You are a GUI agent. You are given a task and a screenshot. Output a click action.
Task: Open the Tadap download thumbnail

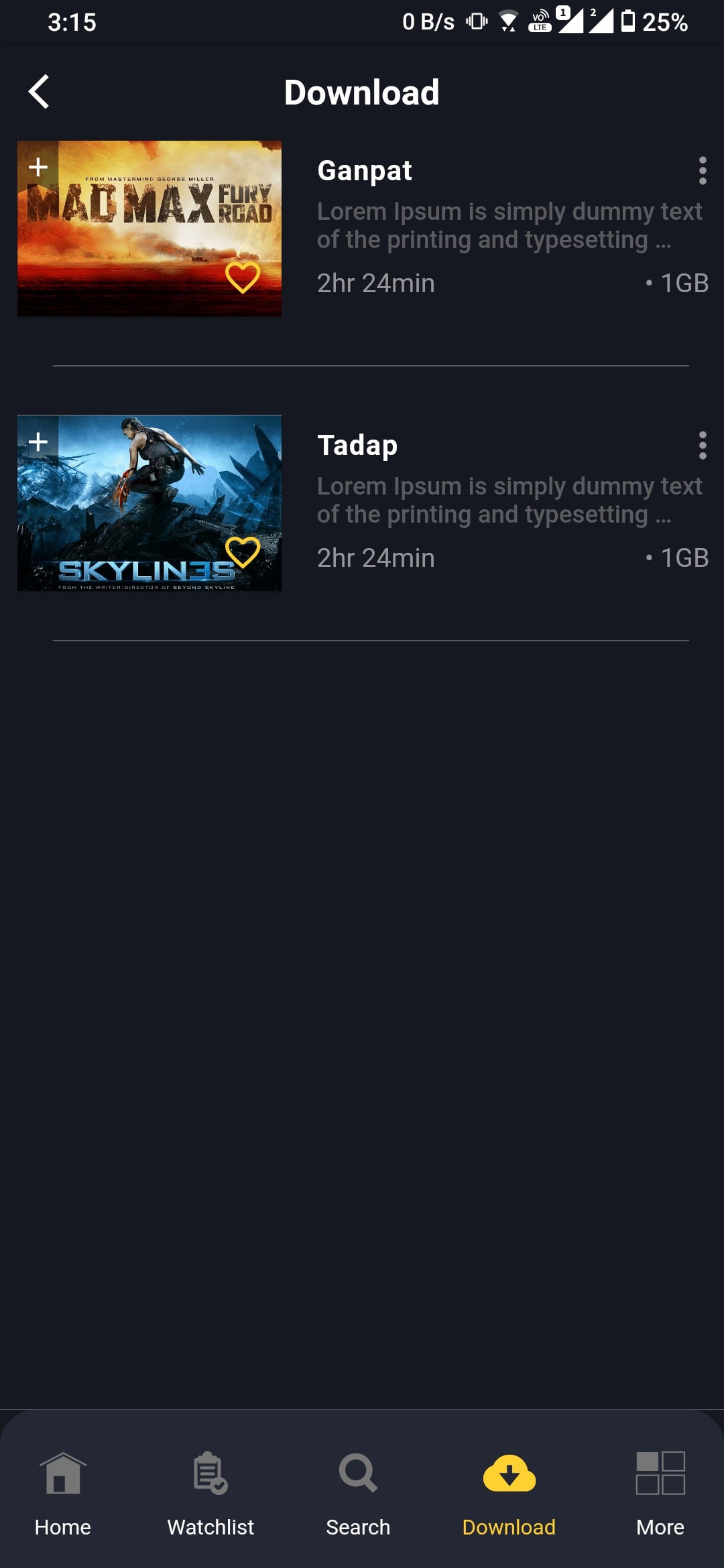click(149, 503)
